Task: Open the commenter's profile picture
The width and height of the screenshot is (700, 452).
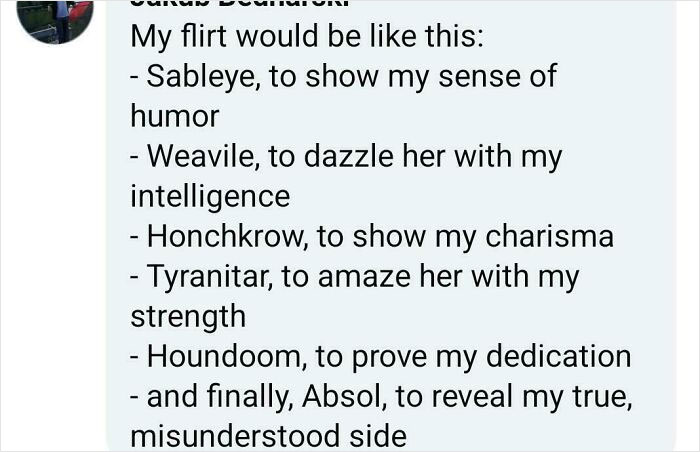Action: [x=55, y=16]
